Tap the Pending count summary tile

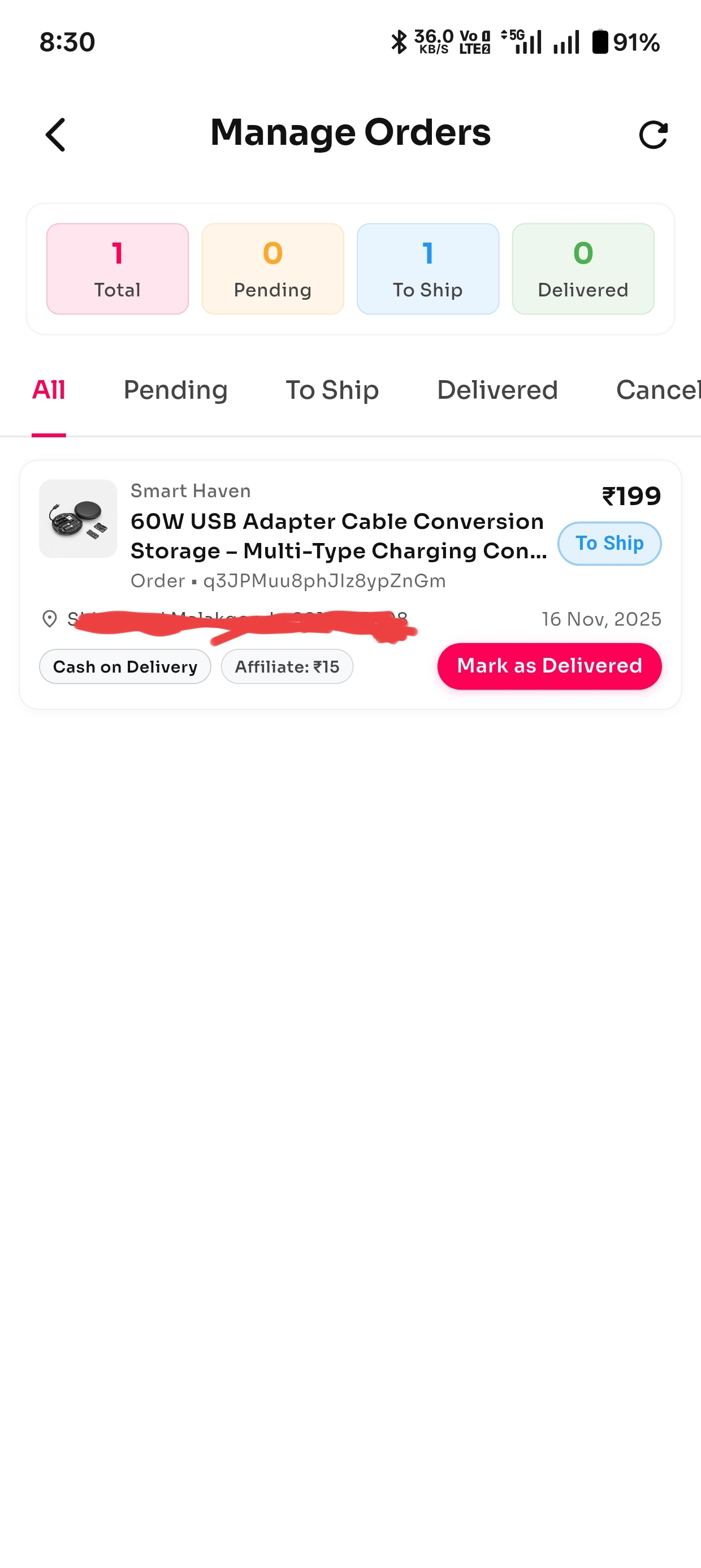(272, 269)
